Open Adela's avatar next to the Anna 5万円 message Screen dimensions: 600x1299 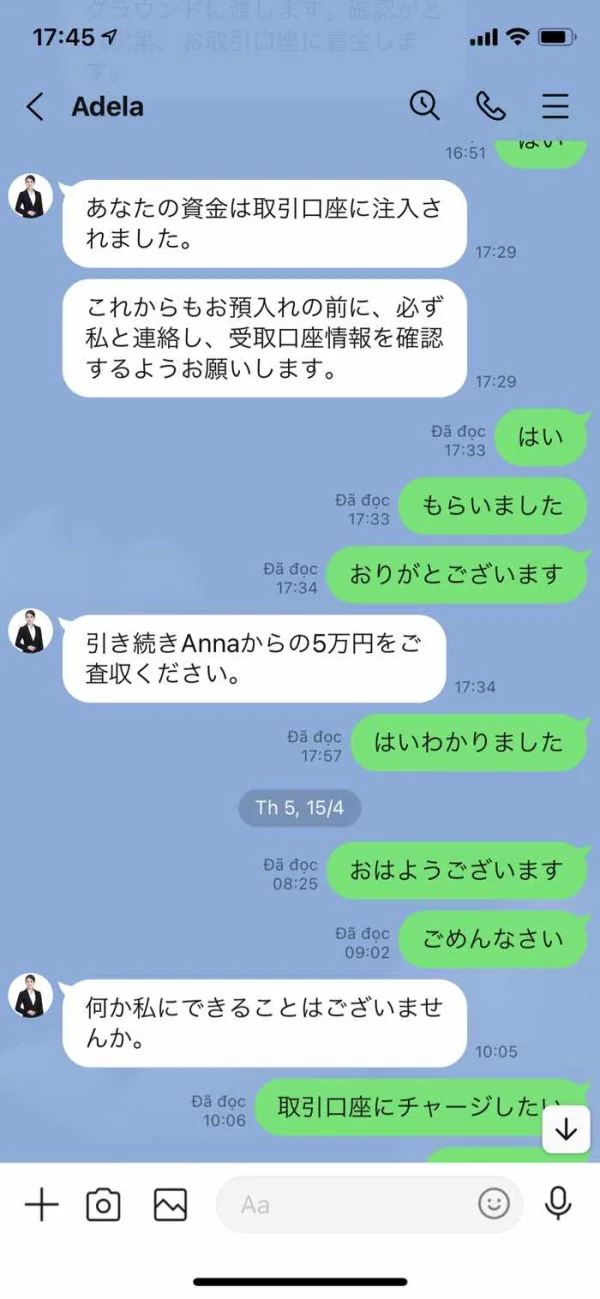(x=31, y=632)
